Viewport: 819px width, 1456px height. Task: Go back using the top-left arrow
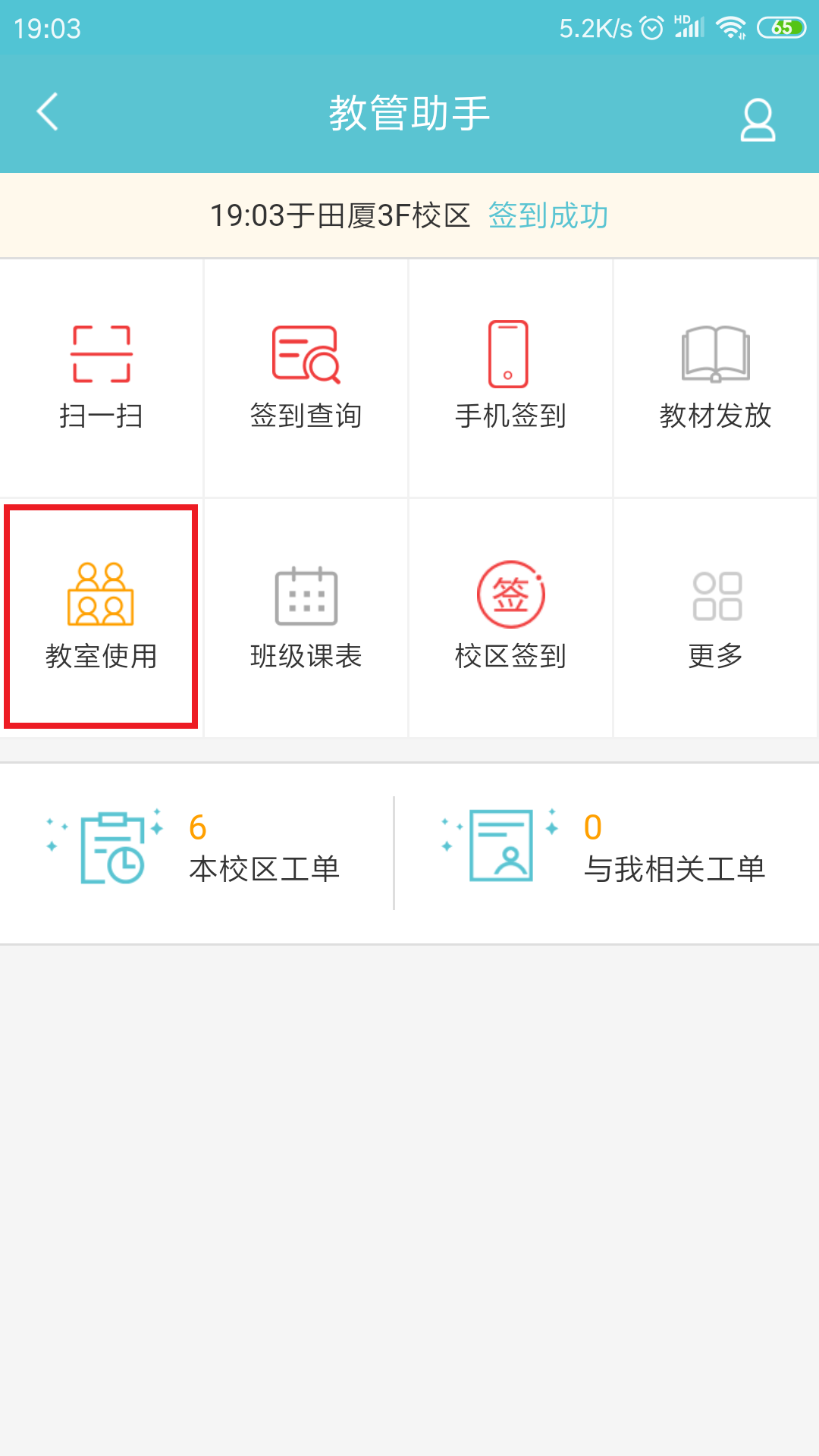click(47, 112)
